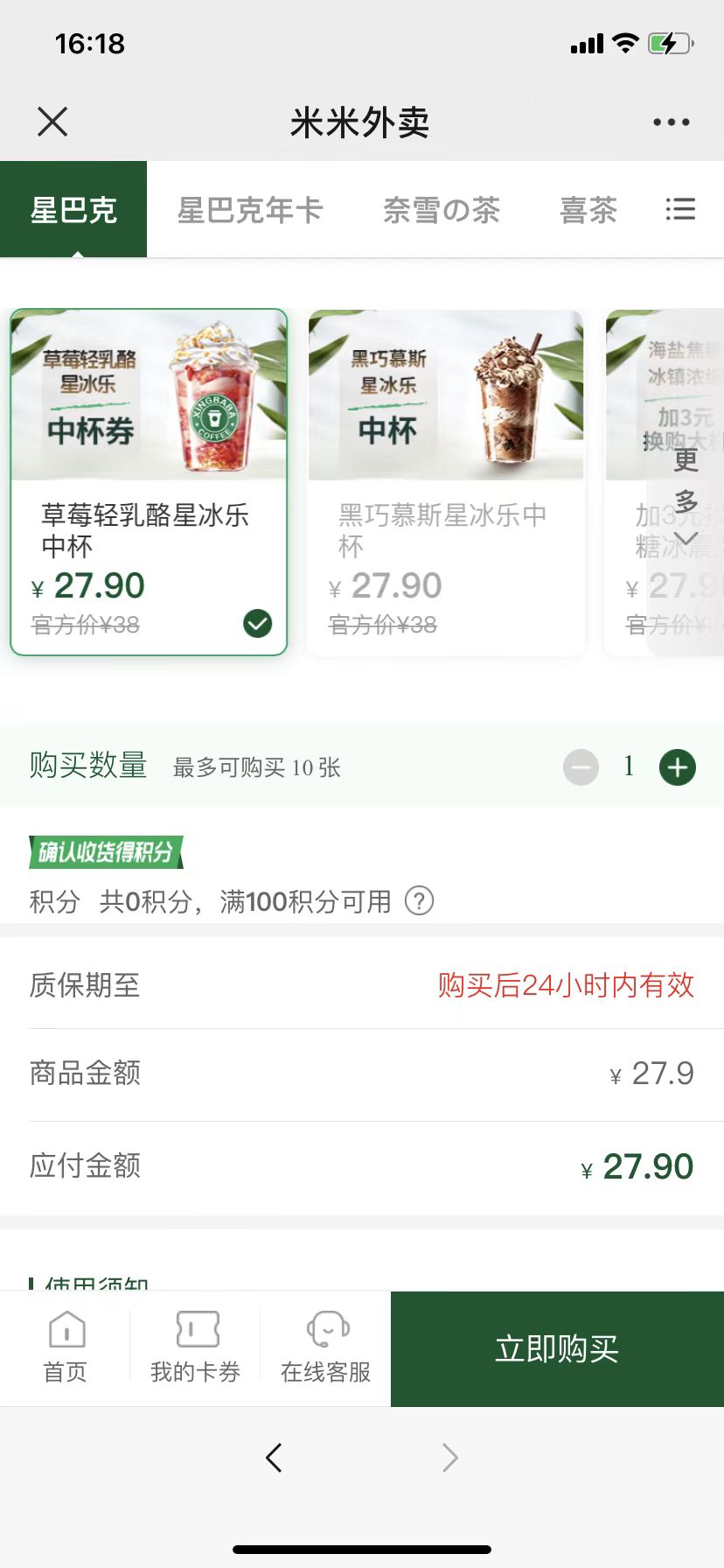The width and height of the screenshot is (724, 1568).
Task: Select the 黑巧慕斯星冰乐中杯 card
Action: (446, 481)
